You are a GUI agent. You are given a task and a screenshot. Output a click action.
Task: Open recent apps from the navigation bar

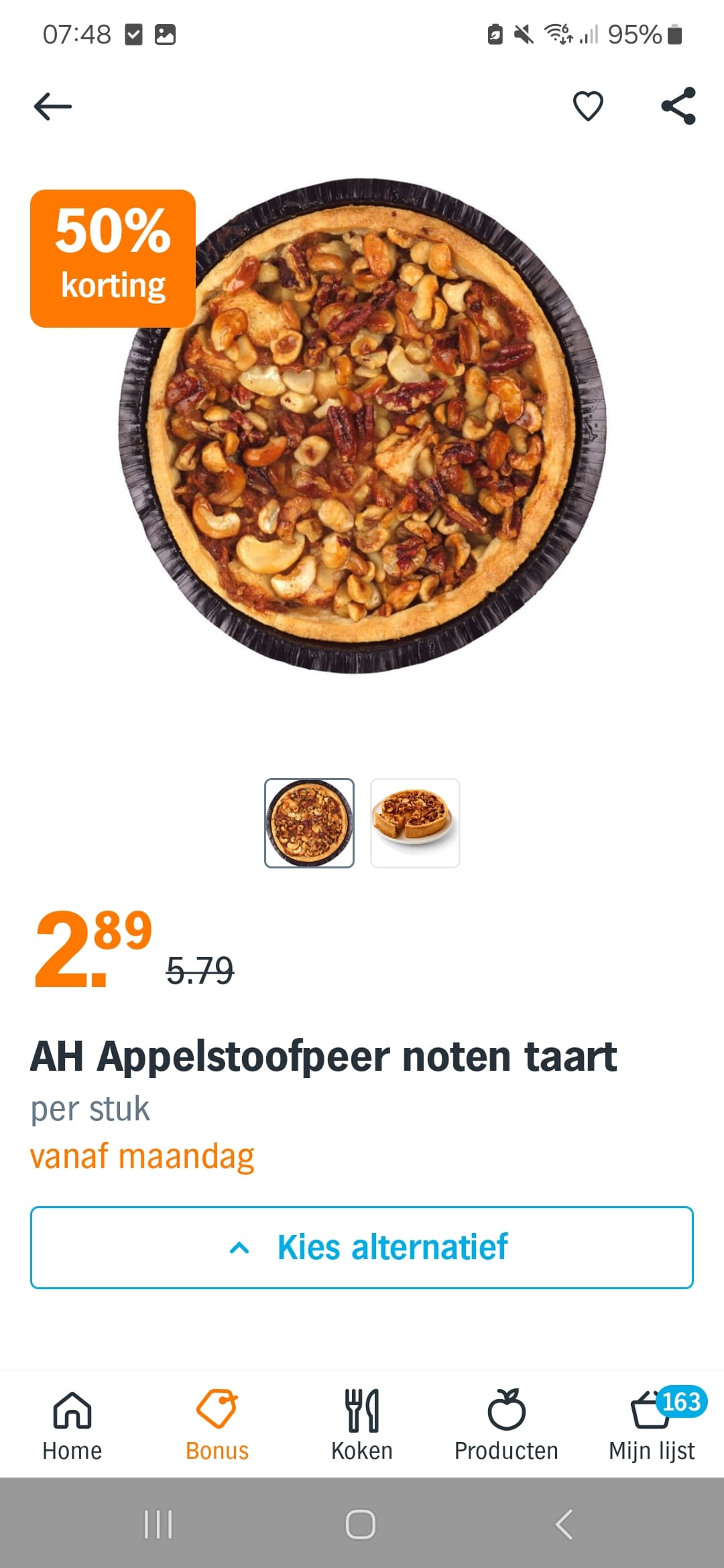click(x=158, y=1524)
